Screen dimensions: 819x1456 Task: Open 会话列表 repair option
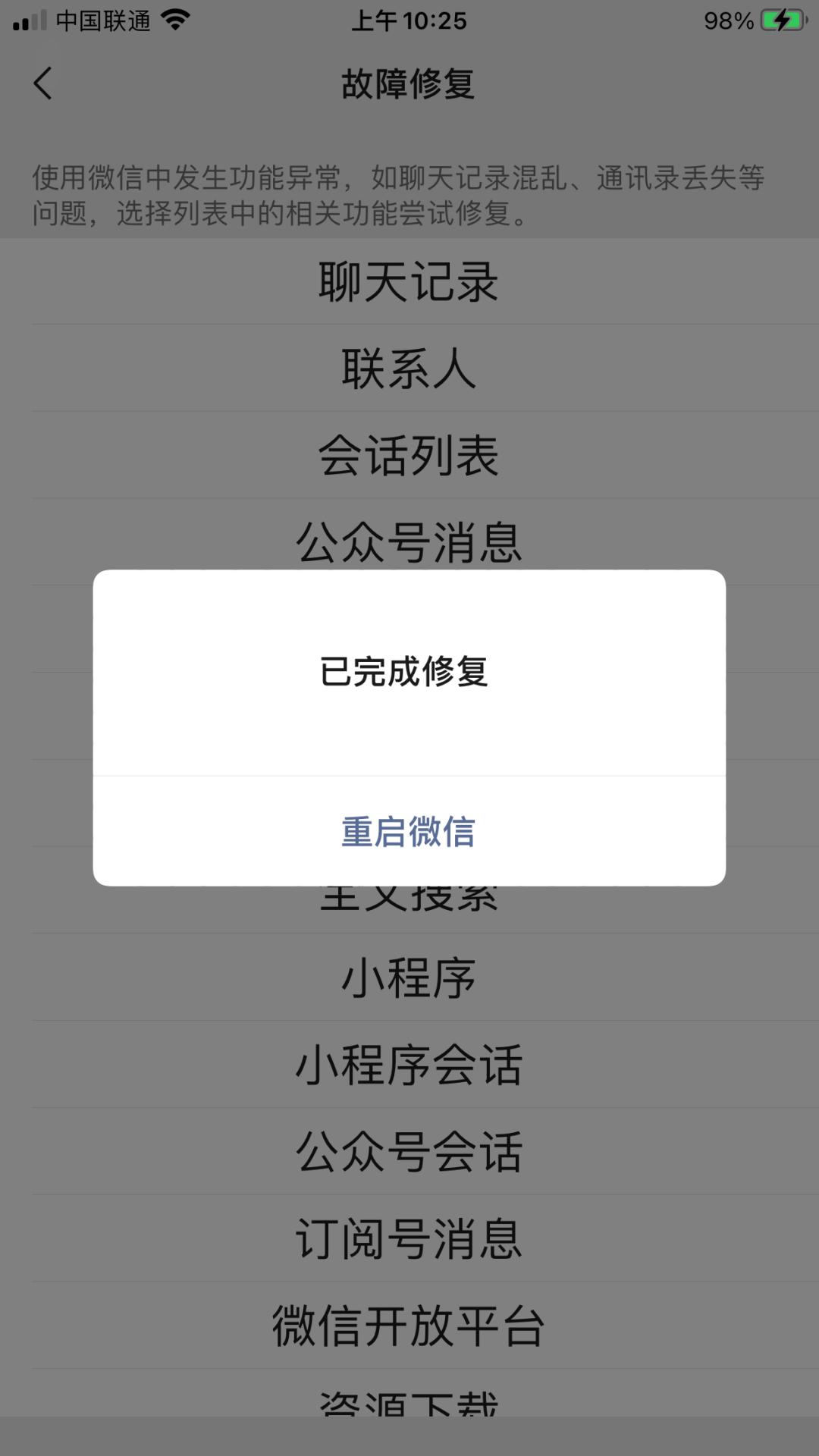409,456
